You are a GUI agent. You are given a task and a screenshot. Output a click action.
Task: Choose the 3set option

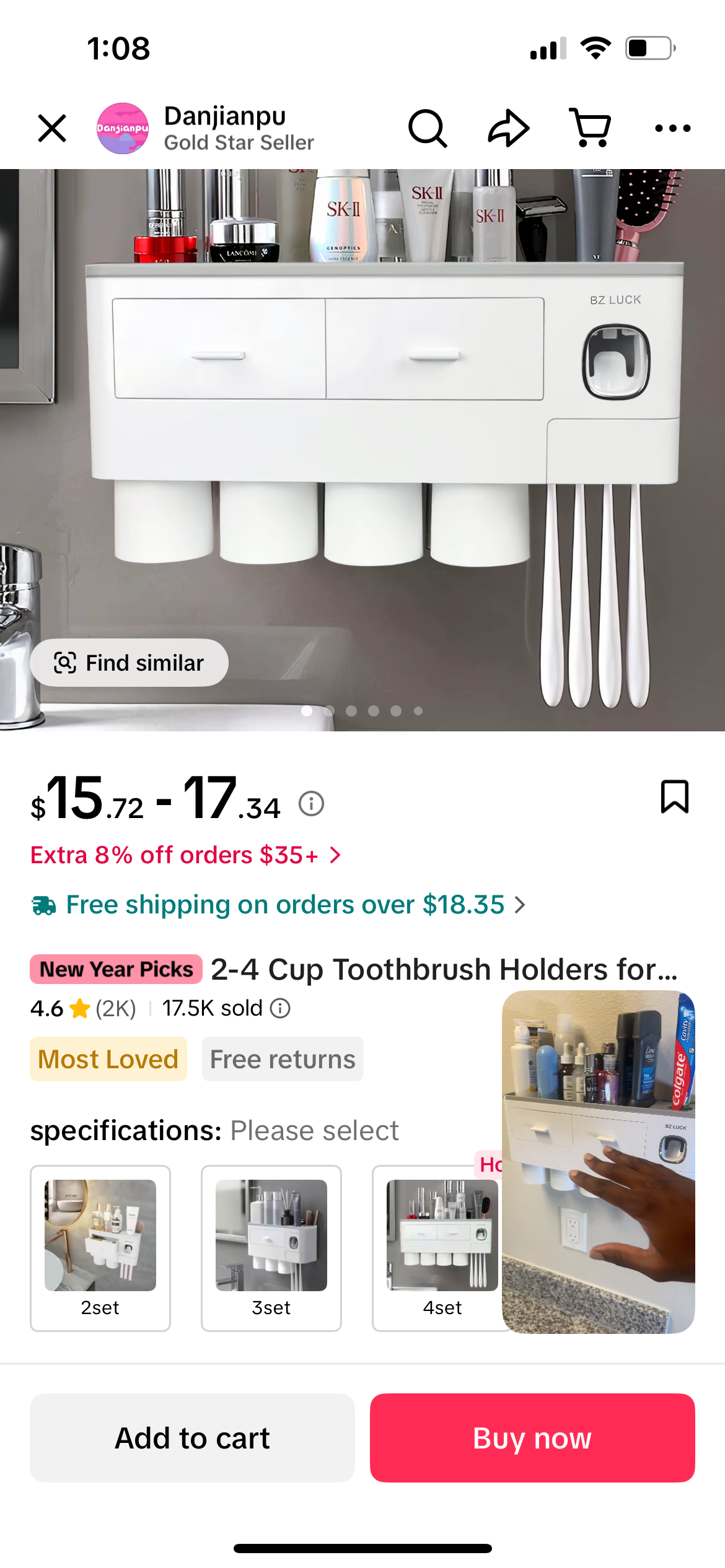pyautogui.click(x=271, y=1248)
